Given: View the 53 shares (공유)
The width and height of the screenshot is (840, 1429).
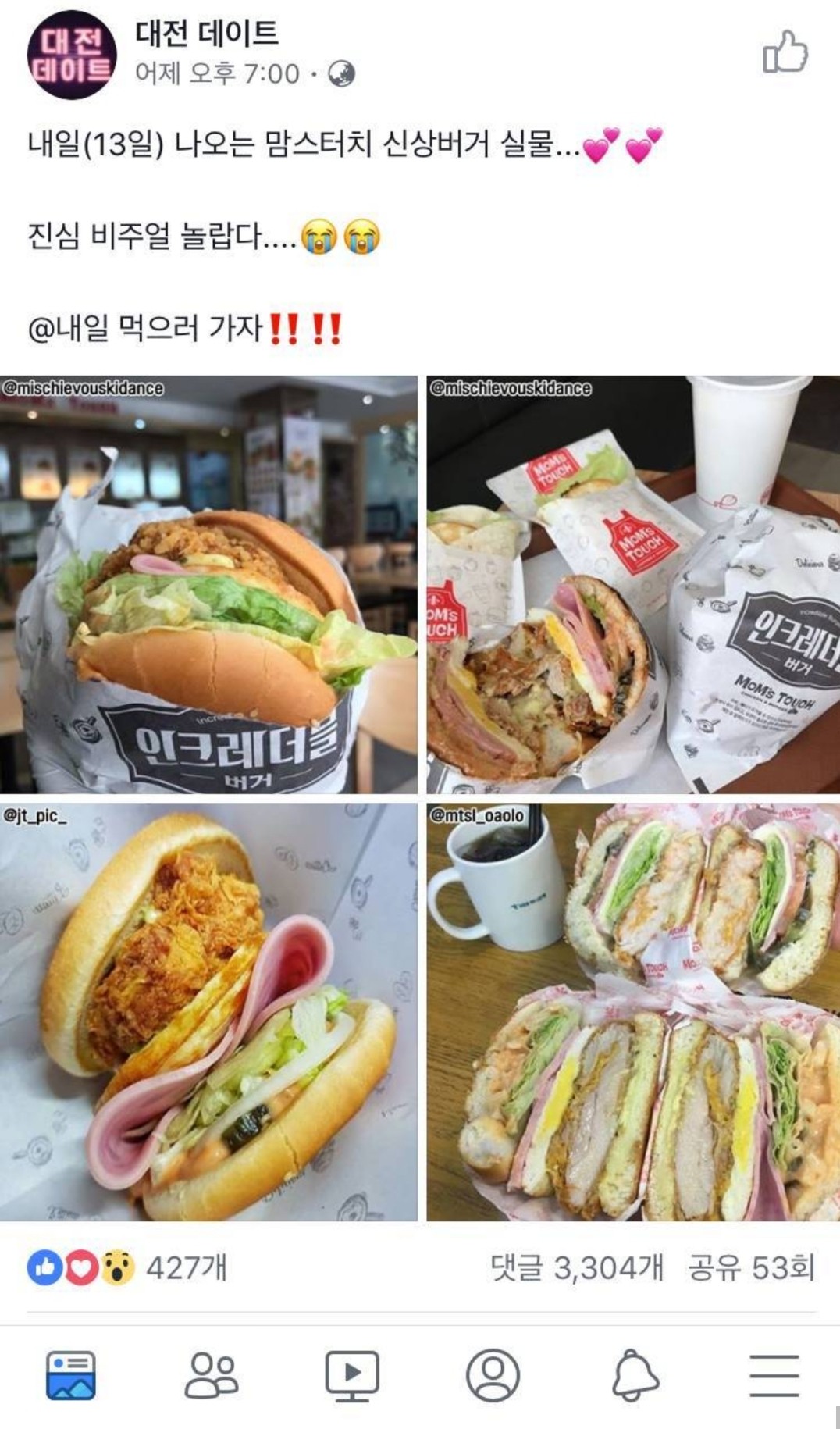Looking at the screenshot, I should [750, 1267].
